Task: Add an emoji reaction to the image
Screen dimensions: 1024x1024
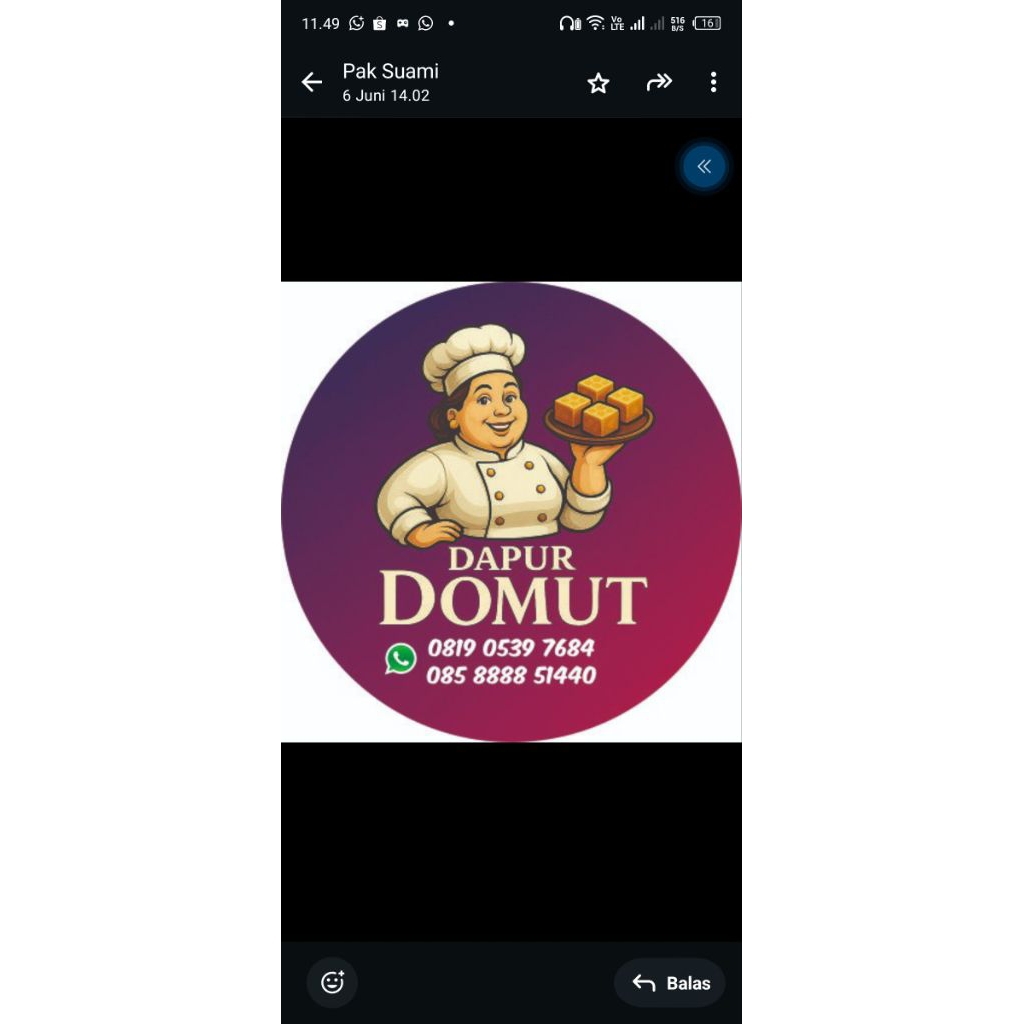Action: [332, 982]
